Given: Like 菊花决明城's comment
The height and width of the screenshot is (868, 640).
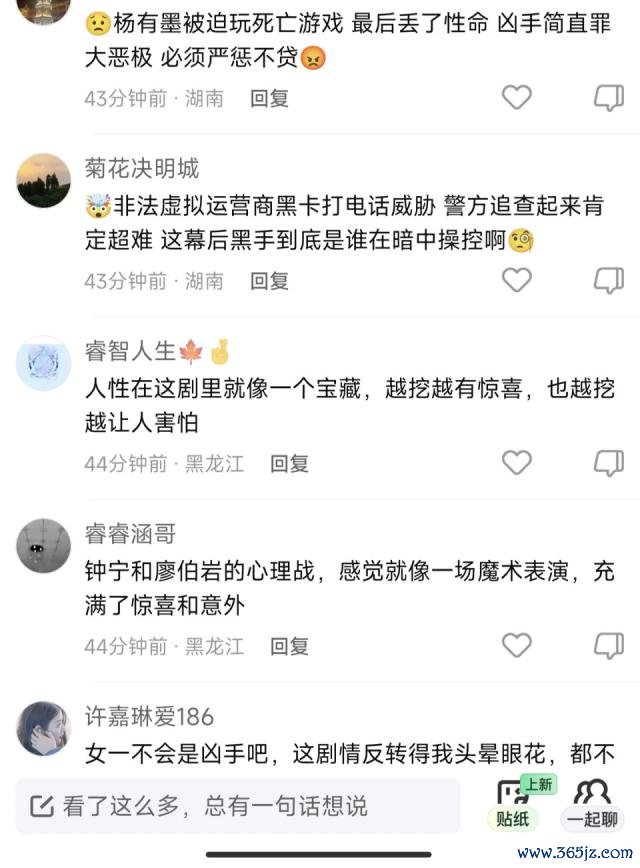Looking at the screenshot, I should click(516, 280).
